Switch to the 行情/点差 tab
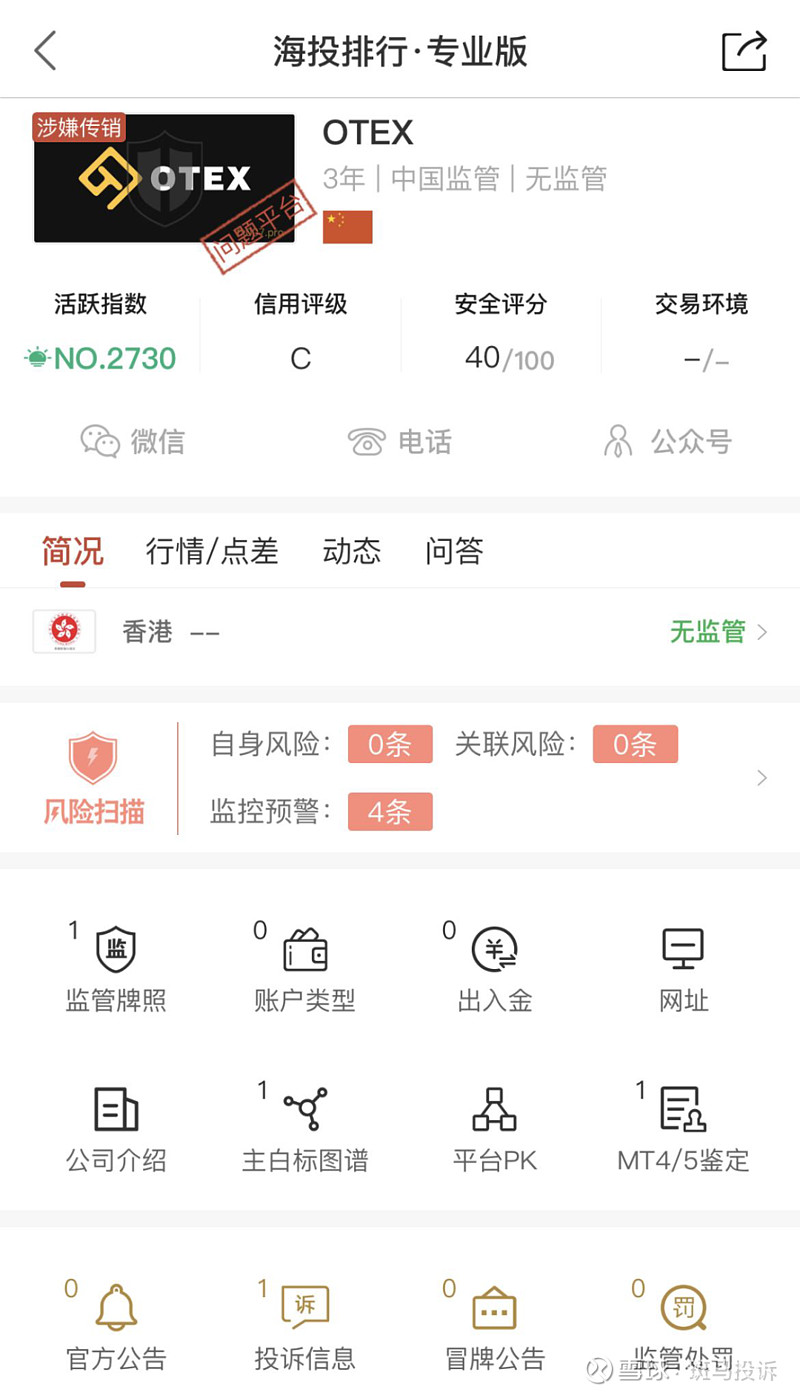The image size is (800, 1395). [212, 551]
